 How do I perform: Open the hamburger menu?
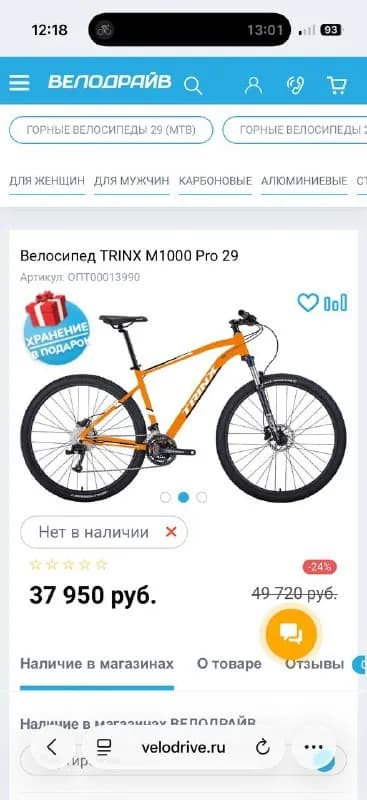(19, 83)
